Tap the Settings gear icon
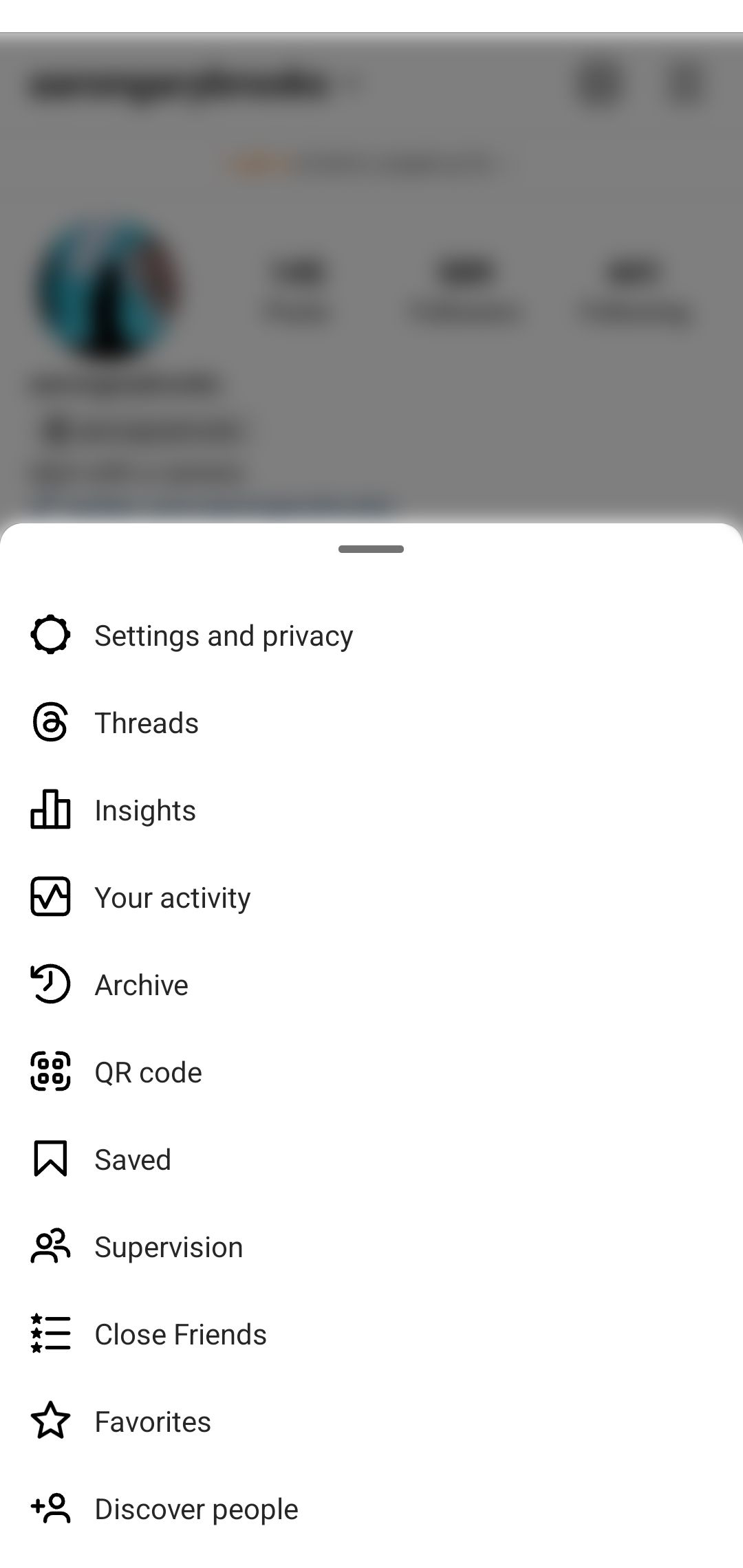Viewport: 743px width, 1568px height. point(50,635)
